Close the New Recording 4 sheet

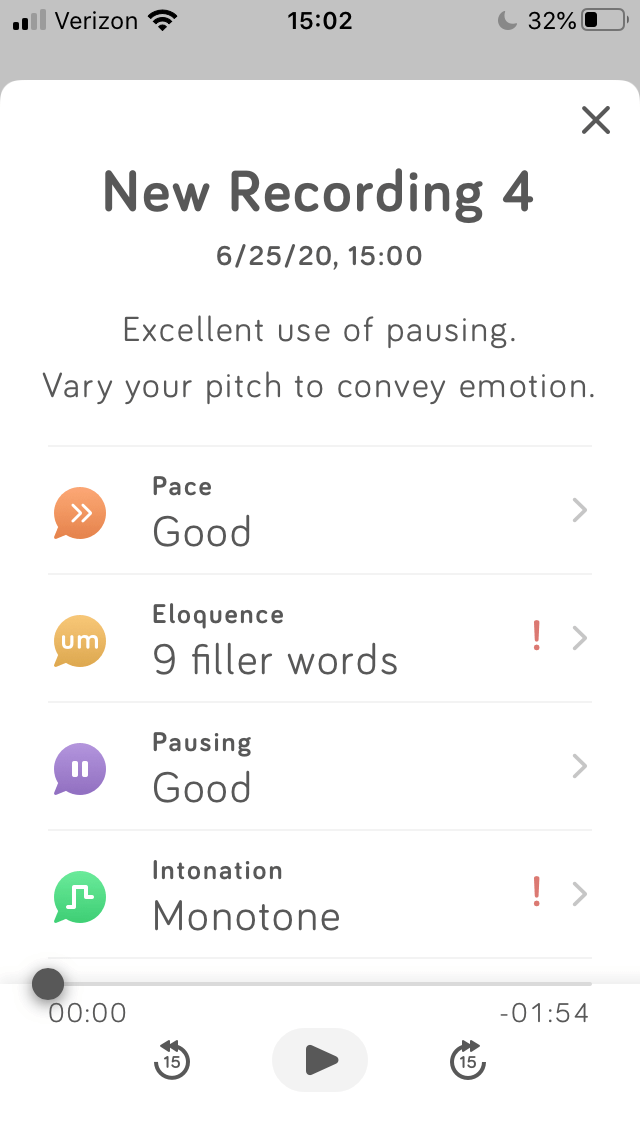click(x=596, y=120)
